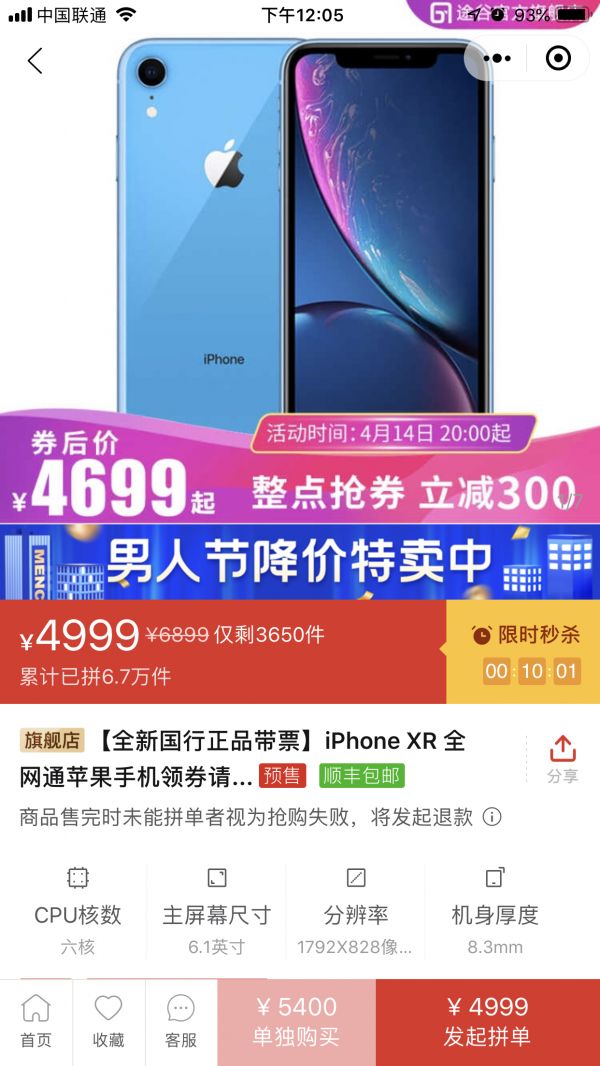Open the info icon about refund rule
The height and width of the screenshot is (1066, 600).
pos(492,817)
